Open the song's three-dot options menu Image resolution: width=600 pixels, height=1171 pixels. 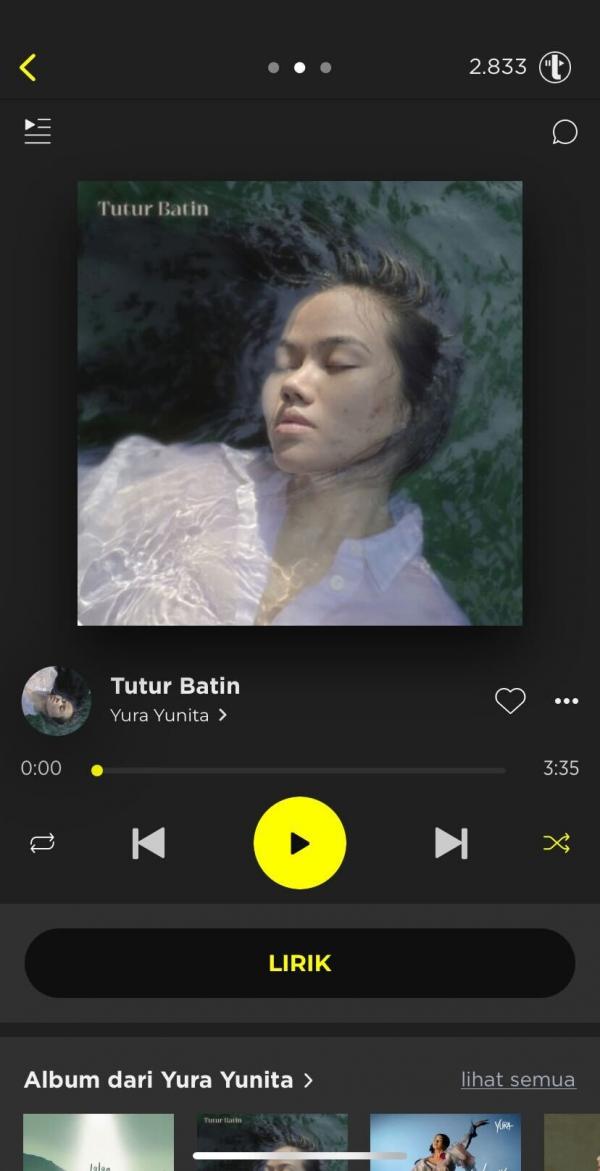tap(566, 701)
